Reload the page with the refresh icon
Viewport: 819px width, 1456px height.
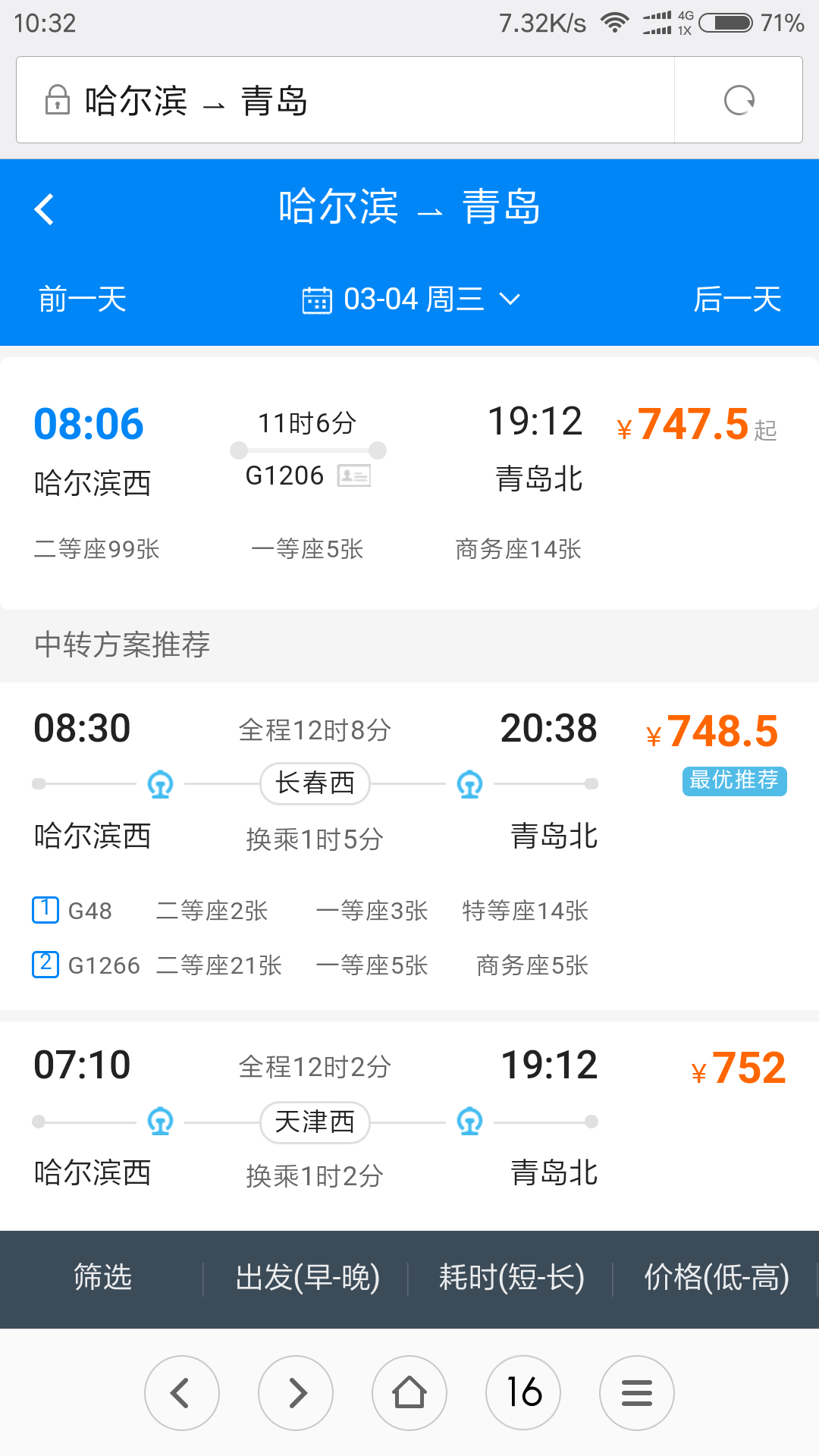739,100
